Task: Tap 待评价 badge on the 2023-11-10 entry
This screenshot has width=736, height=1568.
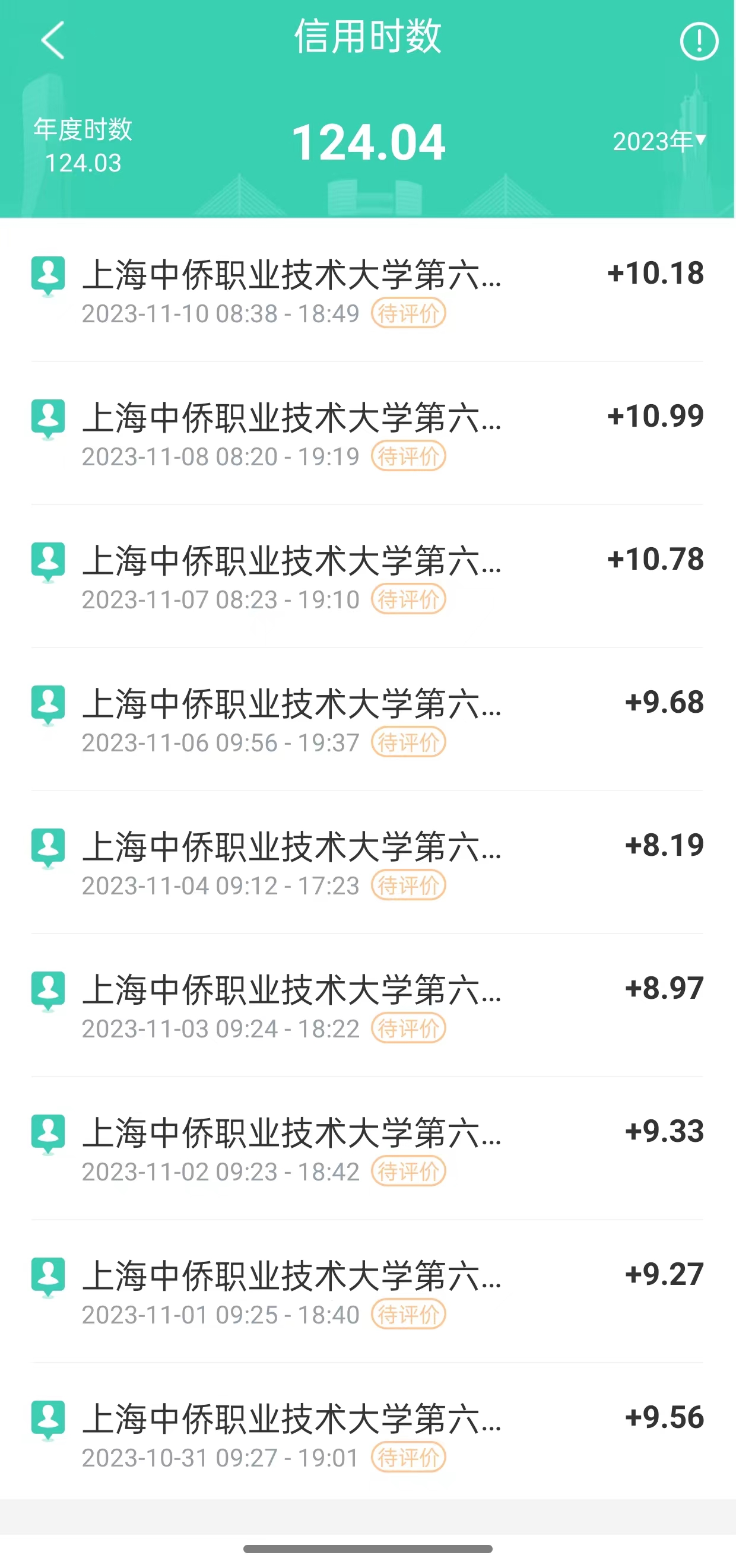Action: coord(408,313)
